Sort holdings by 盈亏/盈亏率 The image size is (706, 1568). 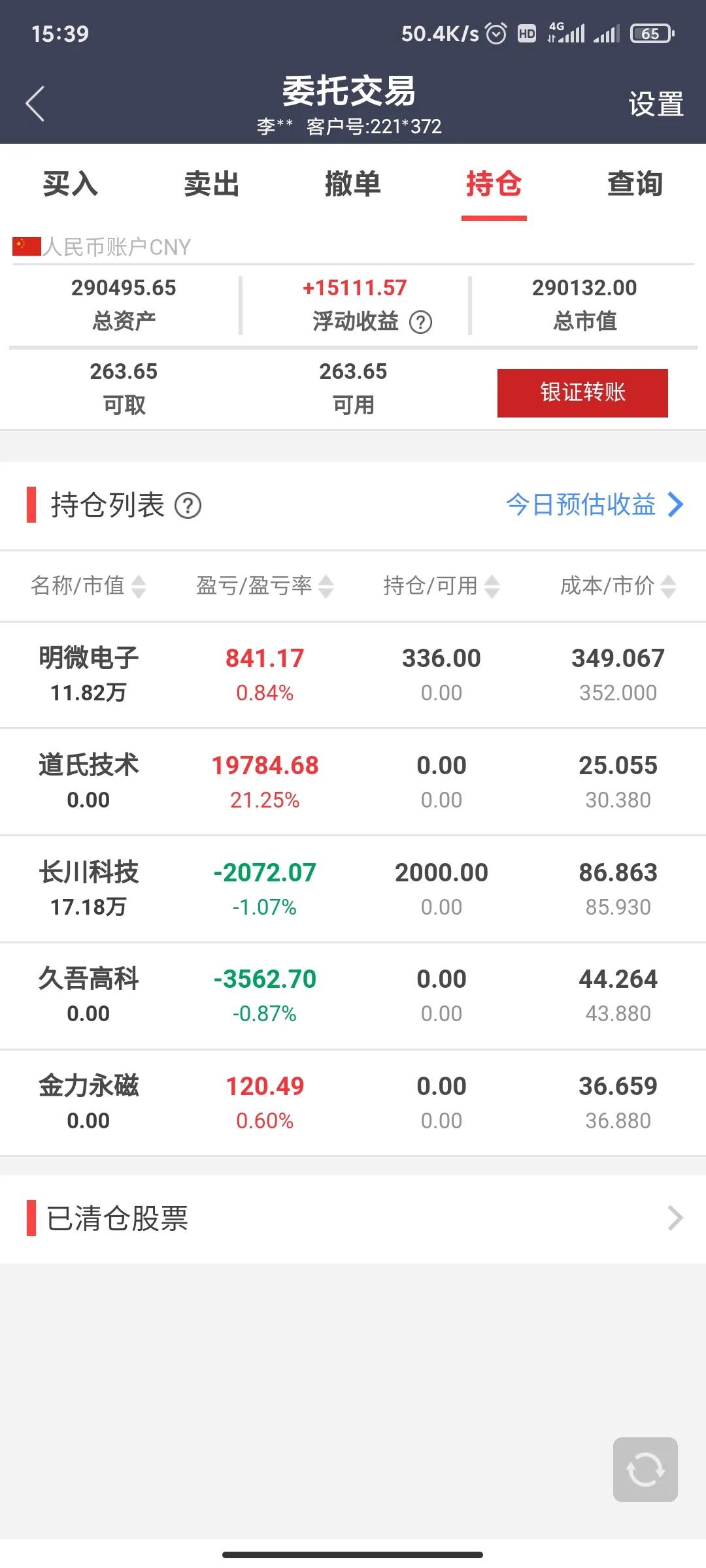(265, 585)
